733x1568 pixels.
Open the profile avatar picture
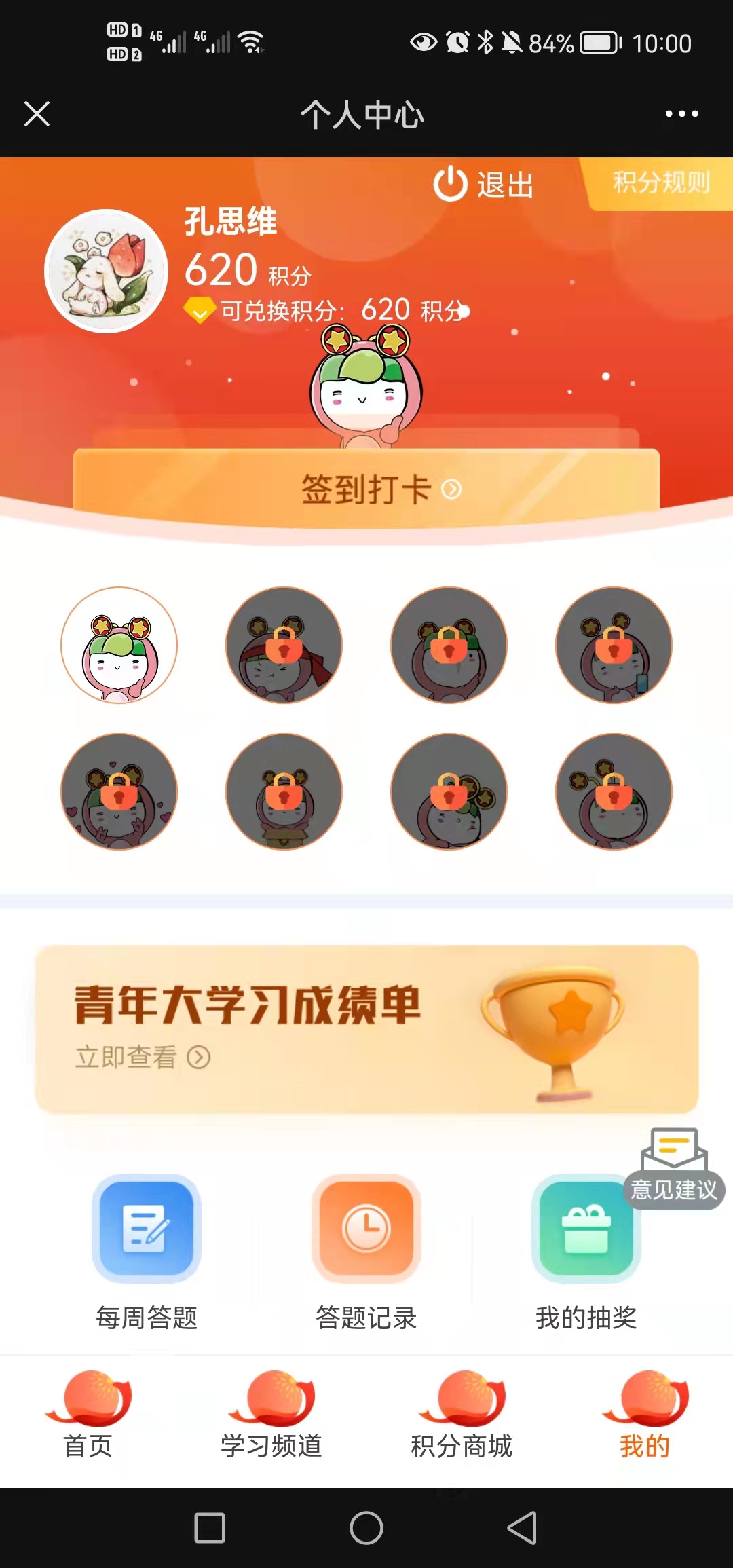tap(106, 271)
